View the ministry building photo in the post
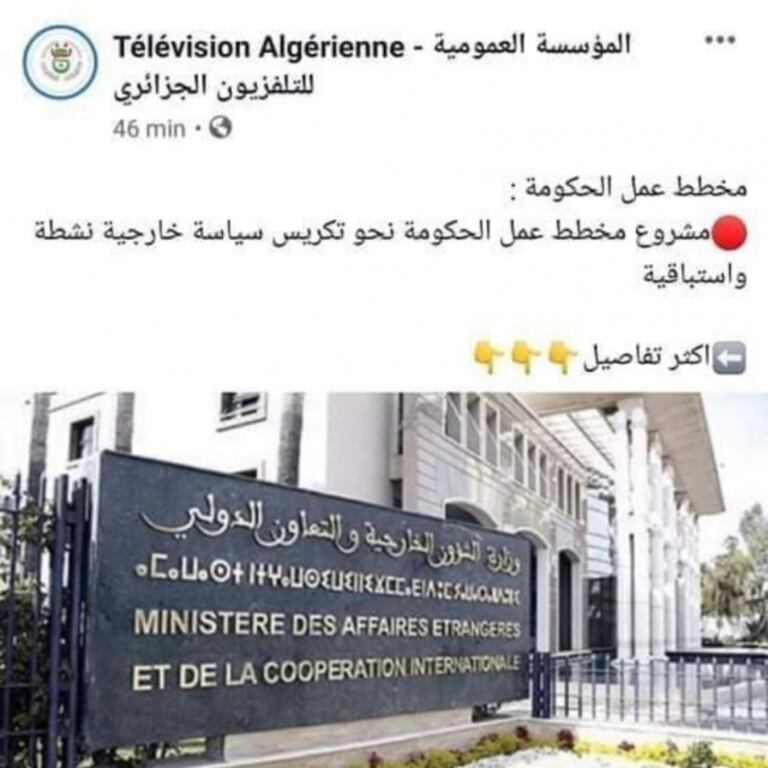Viewport: 768px width, 768px height. [x=384, y=580]
